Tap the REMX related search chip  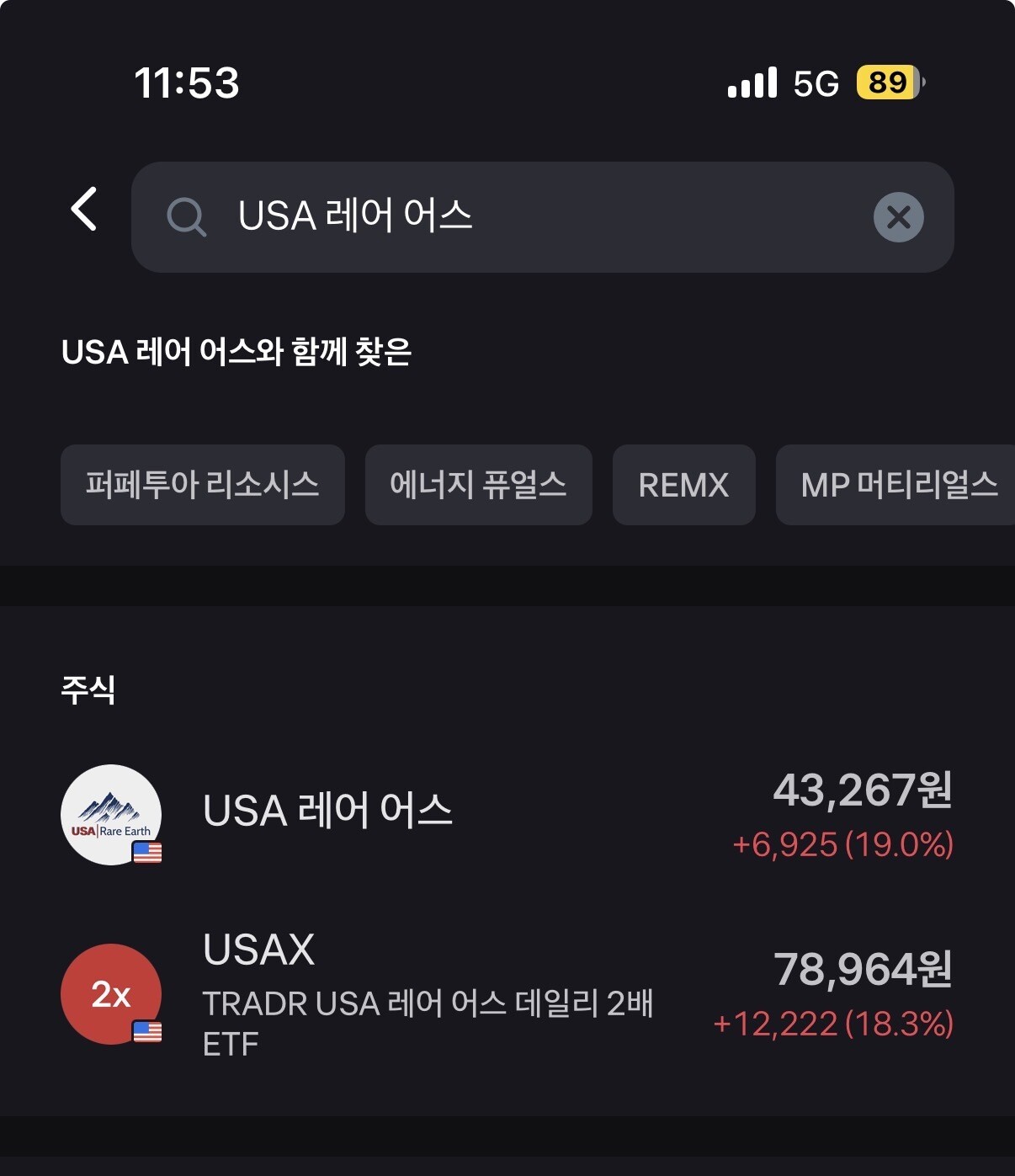(683, 485)
